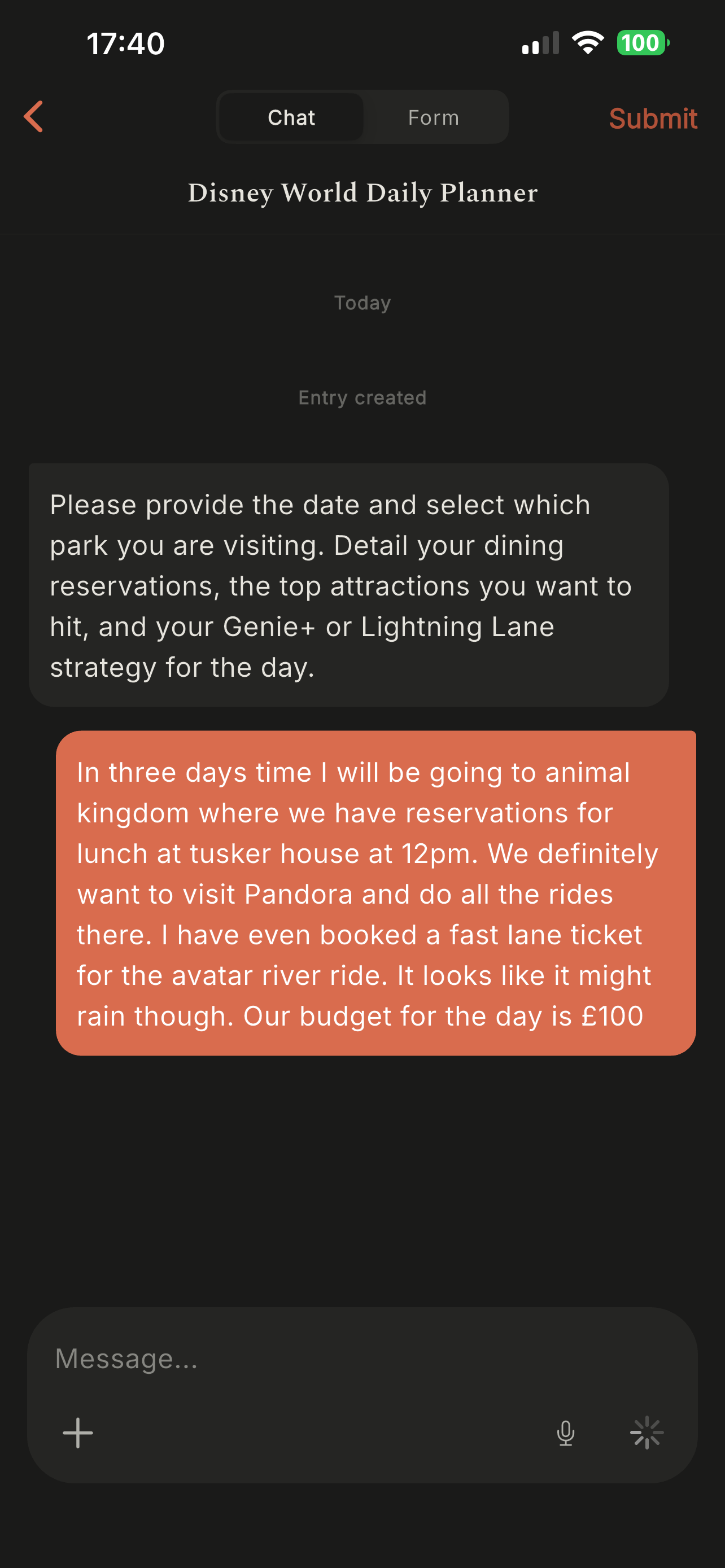Start voice input with the microphone
This screenshot has width=725, height=1568.
[565, 1433]
